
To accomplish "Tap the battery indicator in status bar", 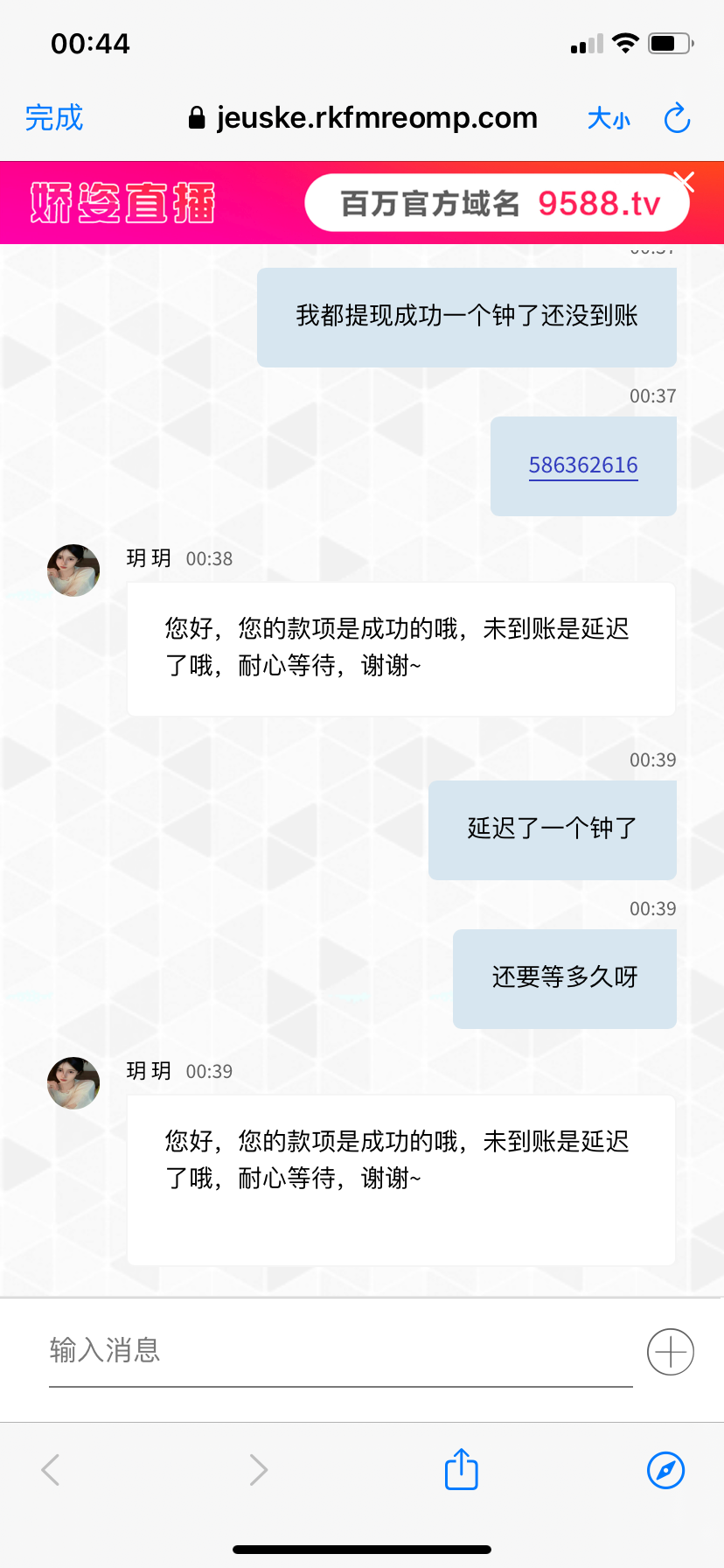I will 670,42.
